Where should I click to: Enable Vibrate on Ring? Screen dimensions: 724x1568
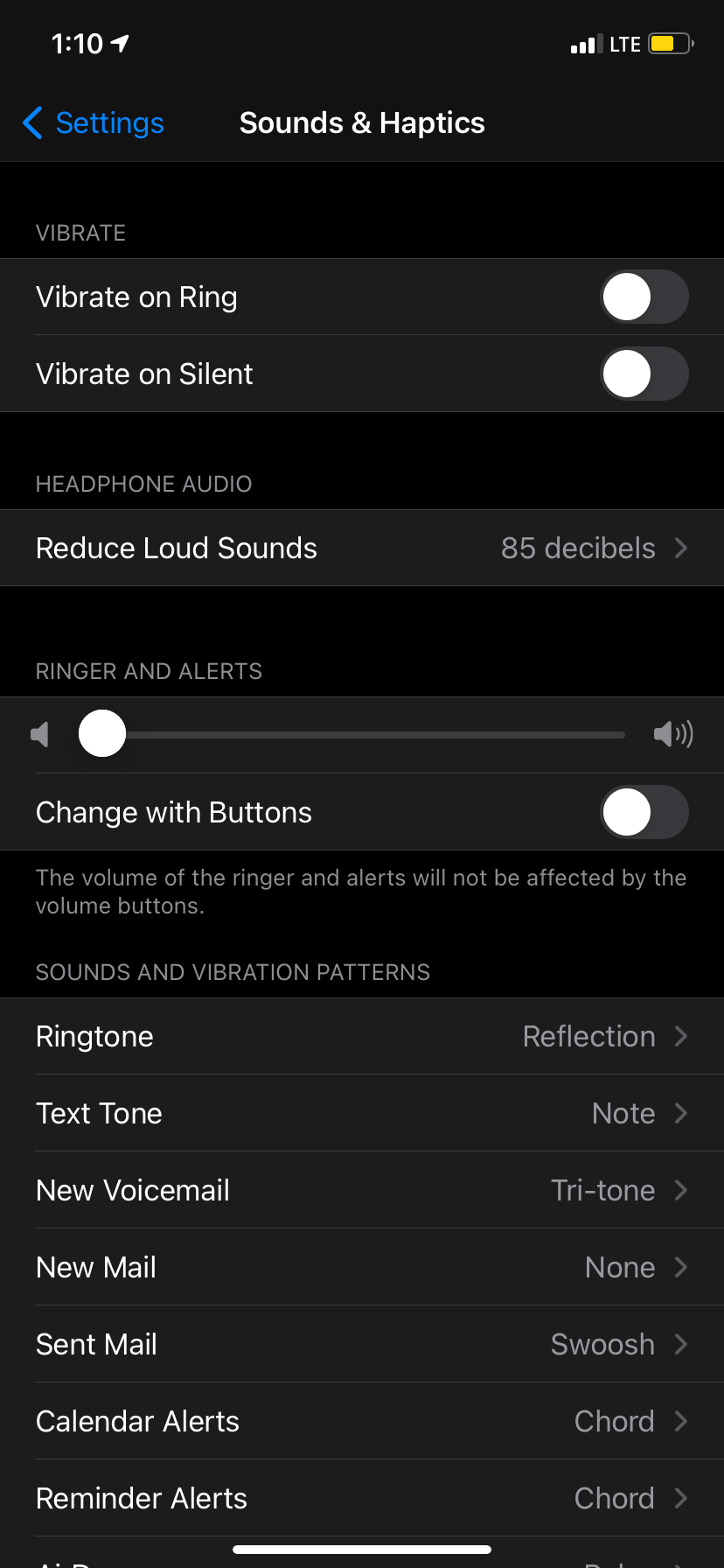pos(644,297)
